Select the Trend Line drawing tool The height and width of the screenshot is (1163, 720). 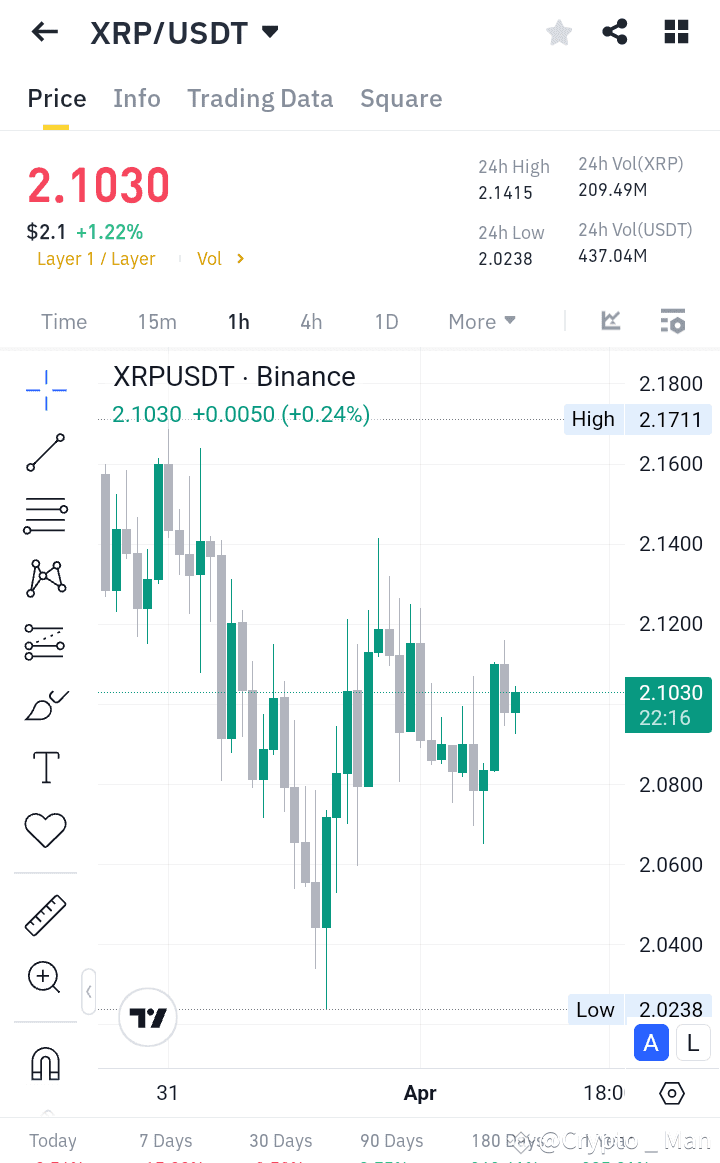click(x=45, y=453)
